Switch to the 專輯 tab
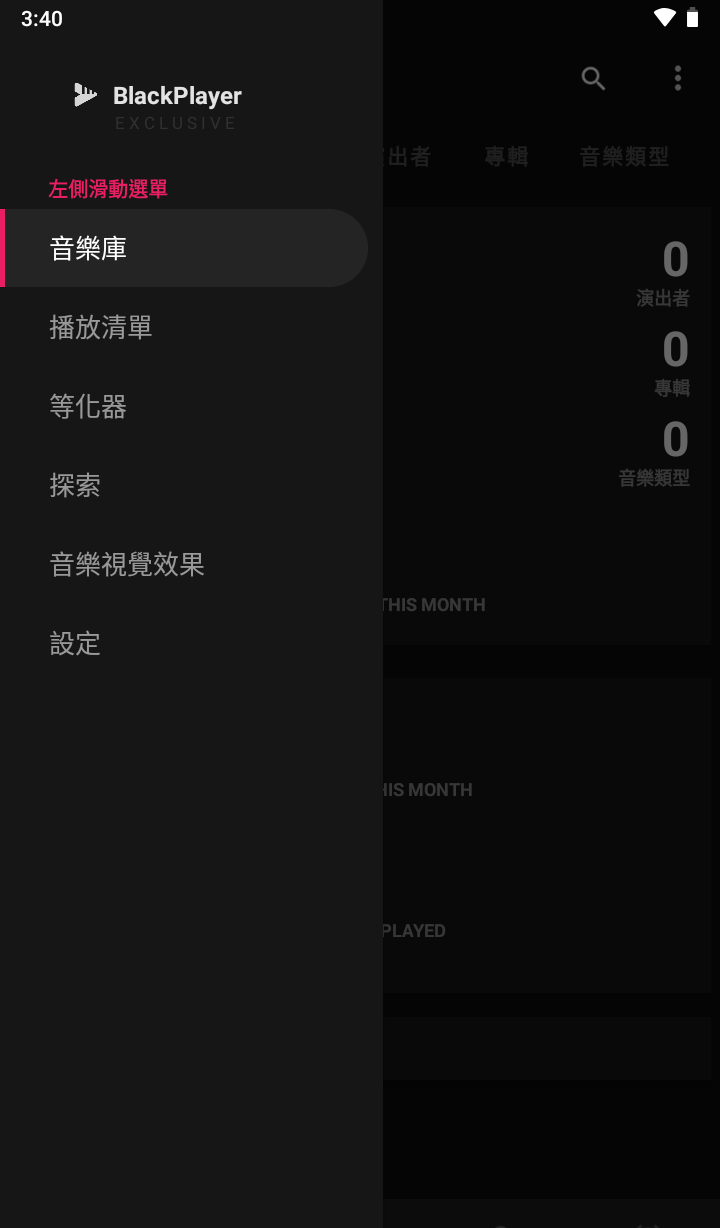The width and height of the screenshot is (720, 1228). coord(506,157)
